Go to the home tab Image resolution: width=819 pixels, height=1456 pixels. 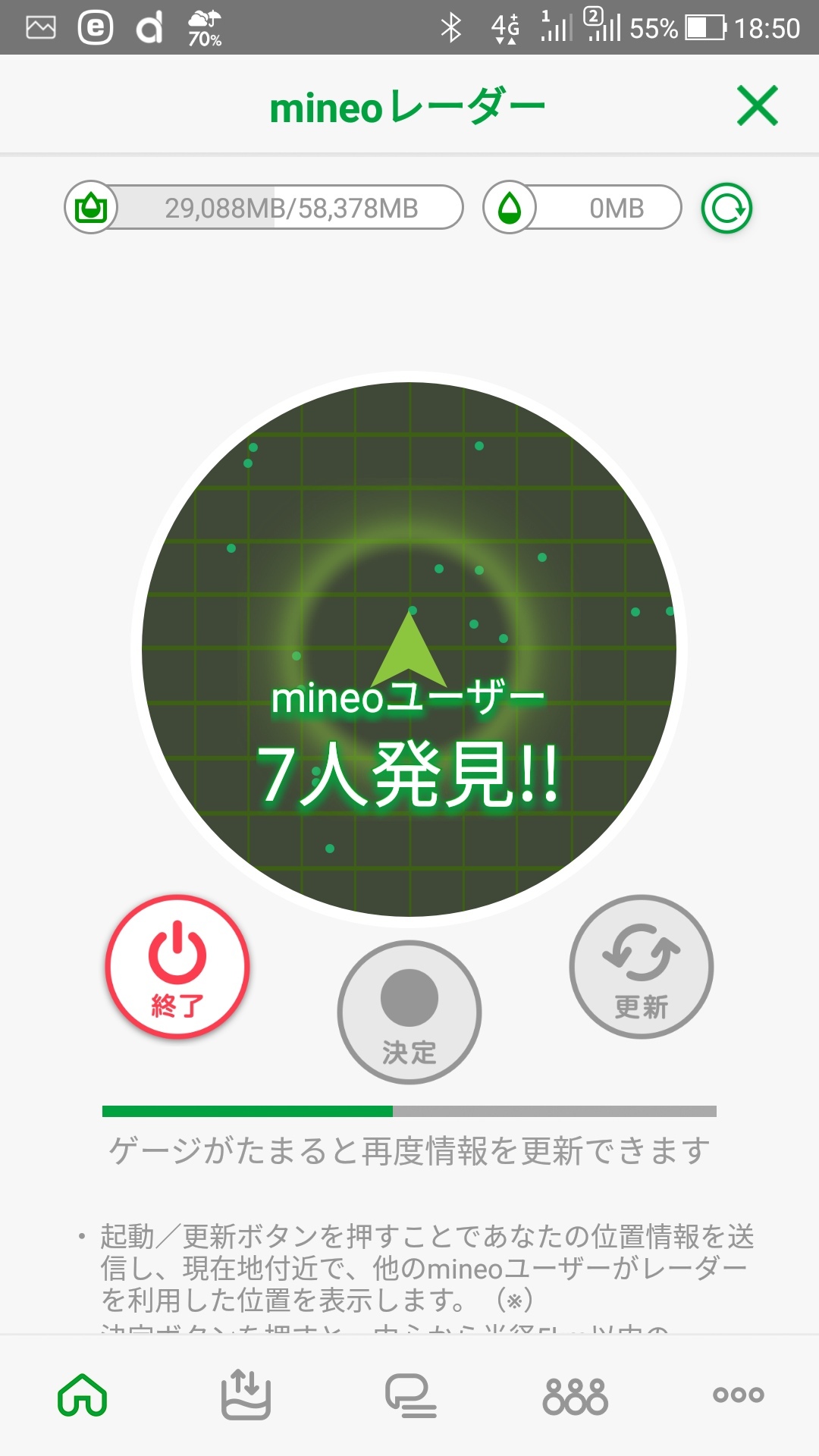(x=83, y=1394)
